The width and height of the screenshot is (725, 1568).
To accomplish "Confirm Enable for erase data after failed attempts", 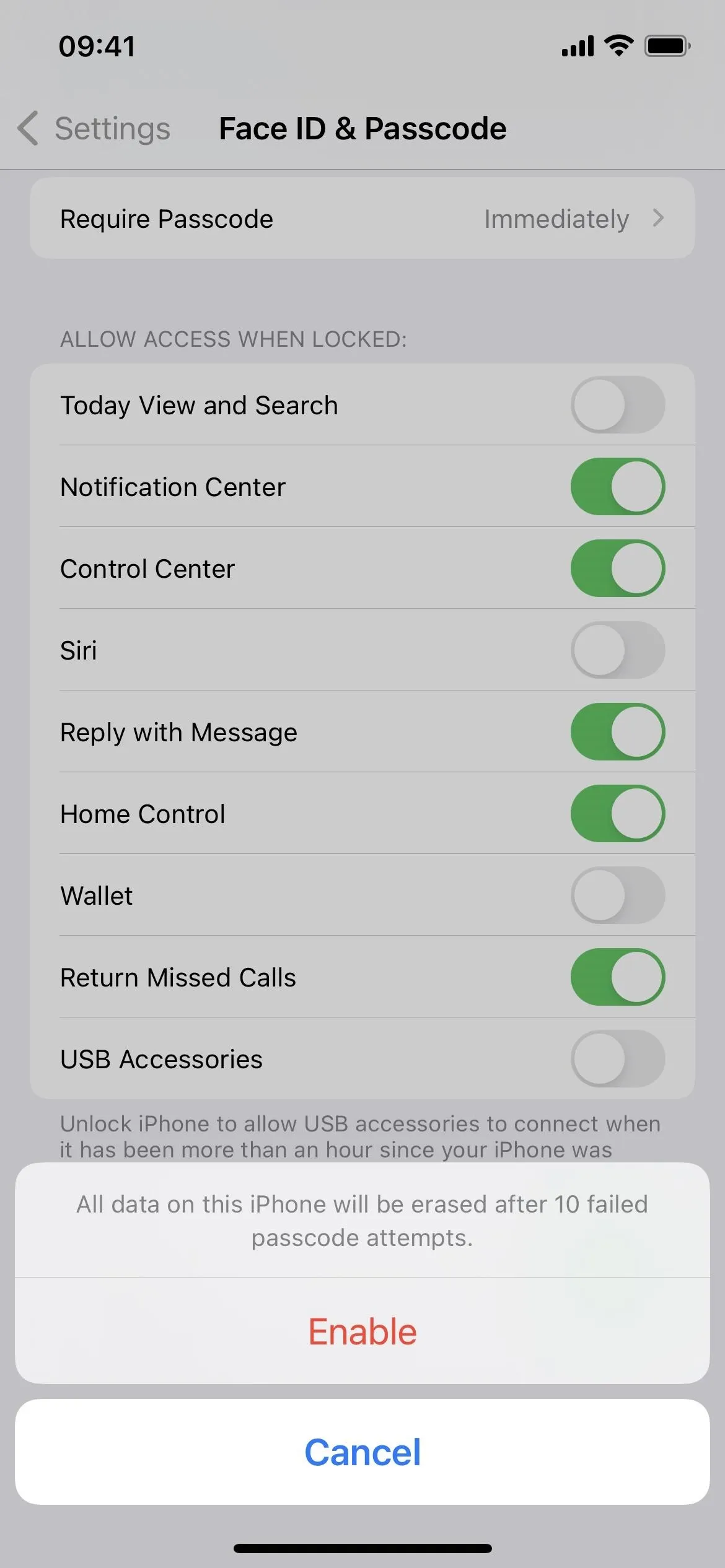I will coord(362,1331).
